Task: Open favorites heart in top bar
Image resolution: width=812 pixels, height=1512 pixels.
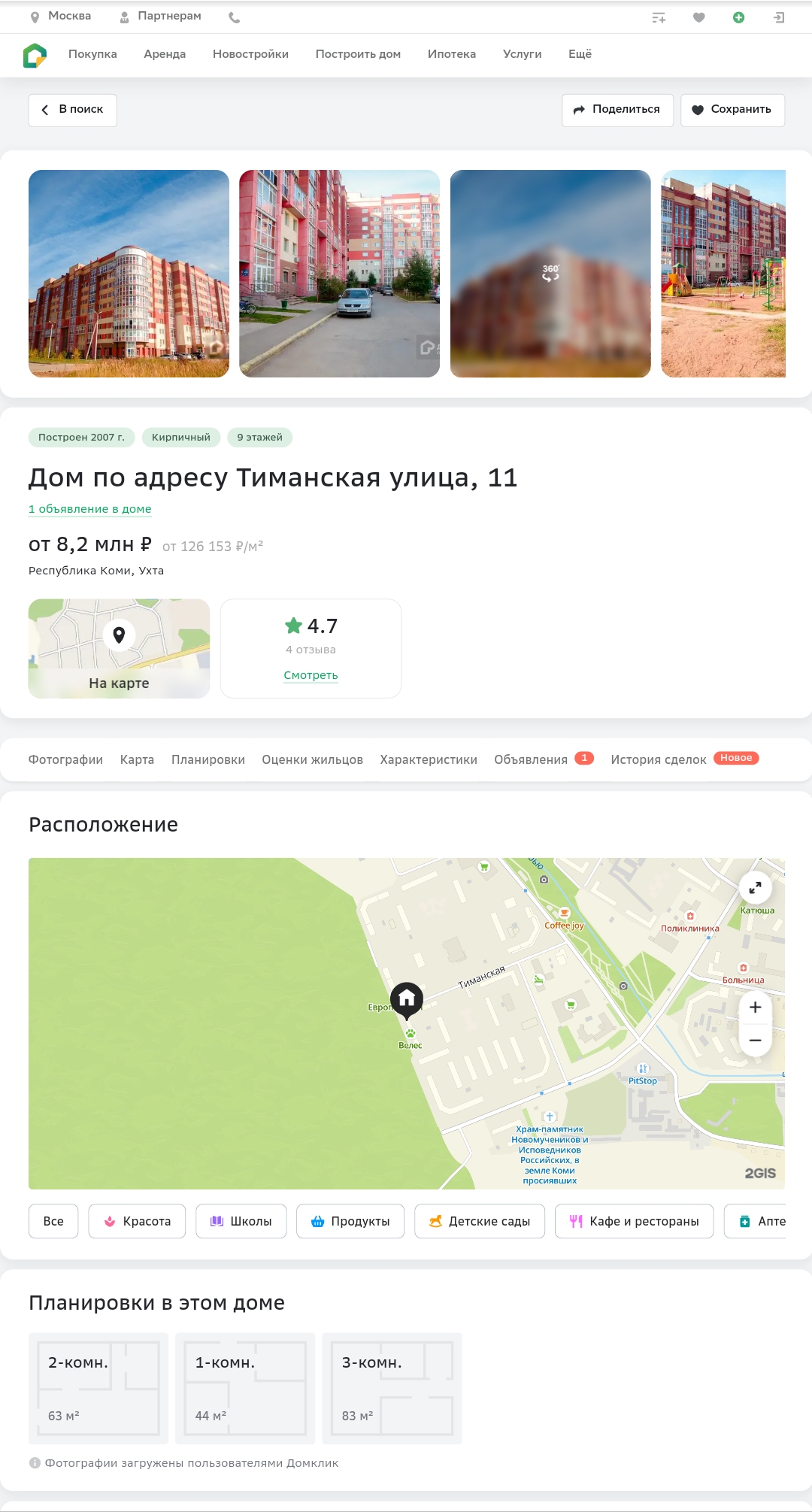Action: click(x=698, y=17)
